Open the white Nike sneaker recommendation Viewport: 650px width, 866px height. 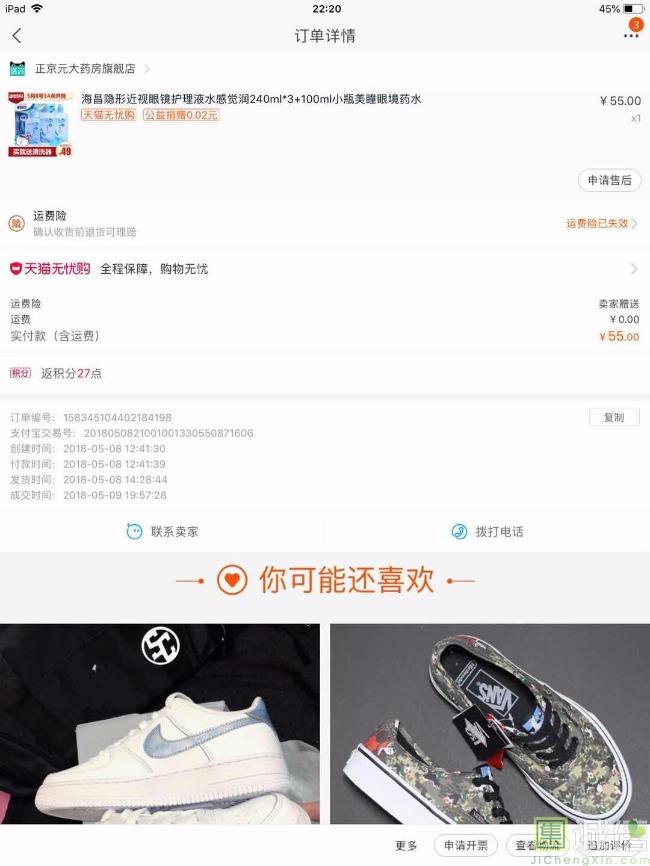tap(160, 724)
